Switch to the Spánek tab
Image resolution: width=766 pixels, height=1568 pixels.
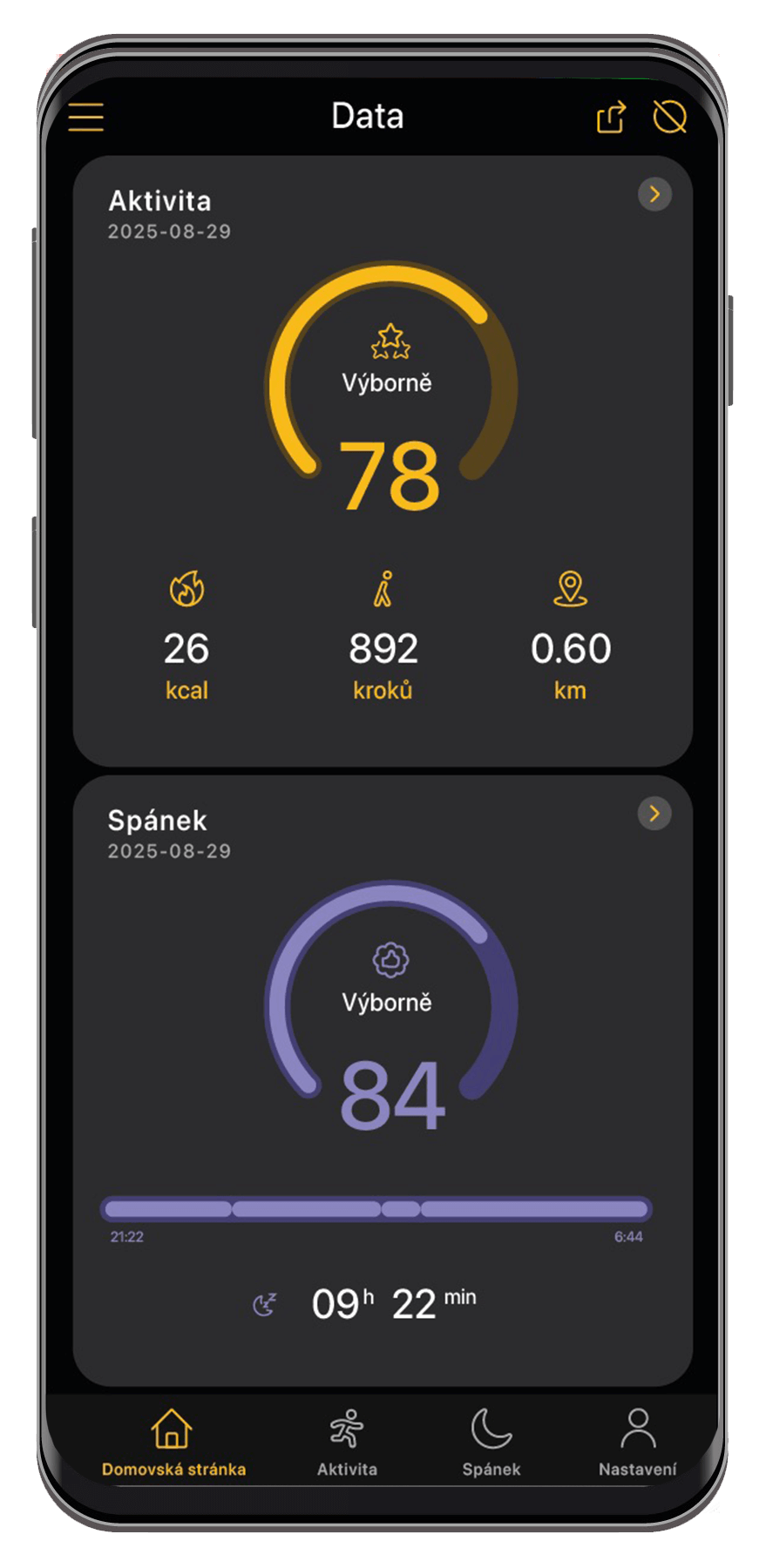pos(491,1443)
